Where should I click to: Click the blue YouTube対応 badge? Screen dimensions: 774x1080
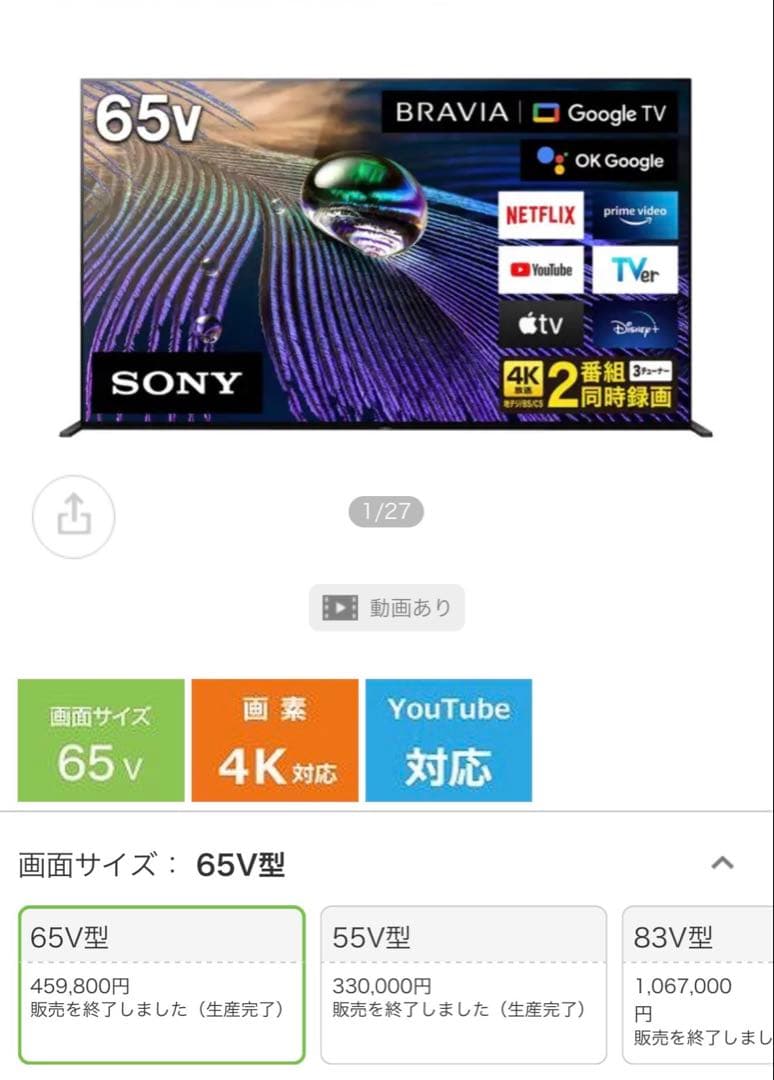click(449, 738)
